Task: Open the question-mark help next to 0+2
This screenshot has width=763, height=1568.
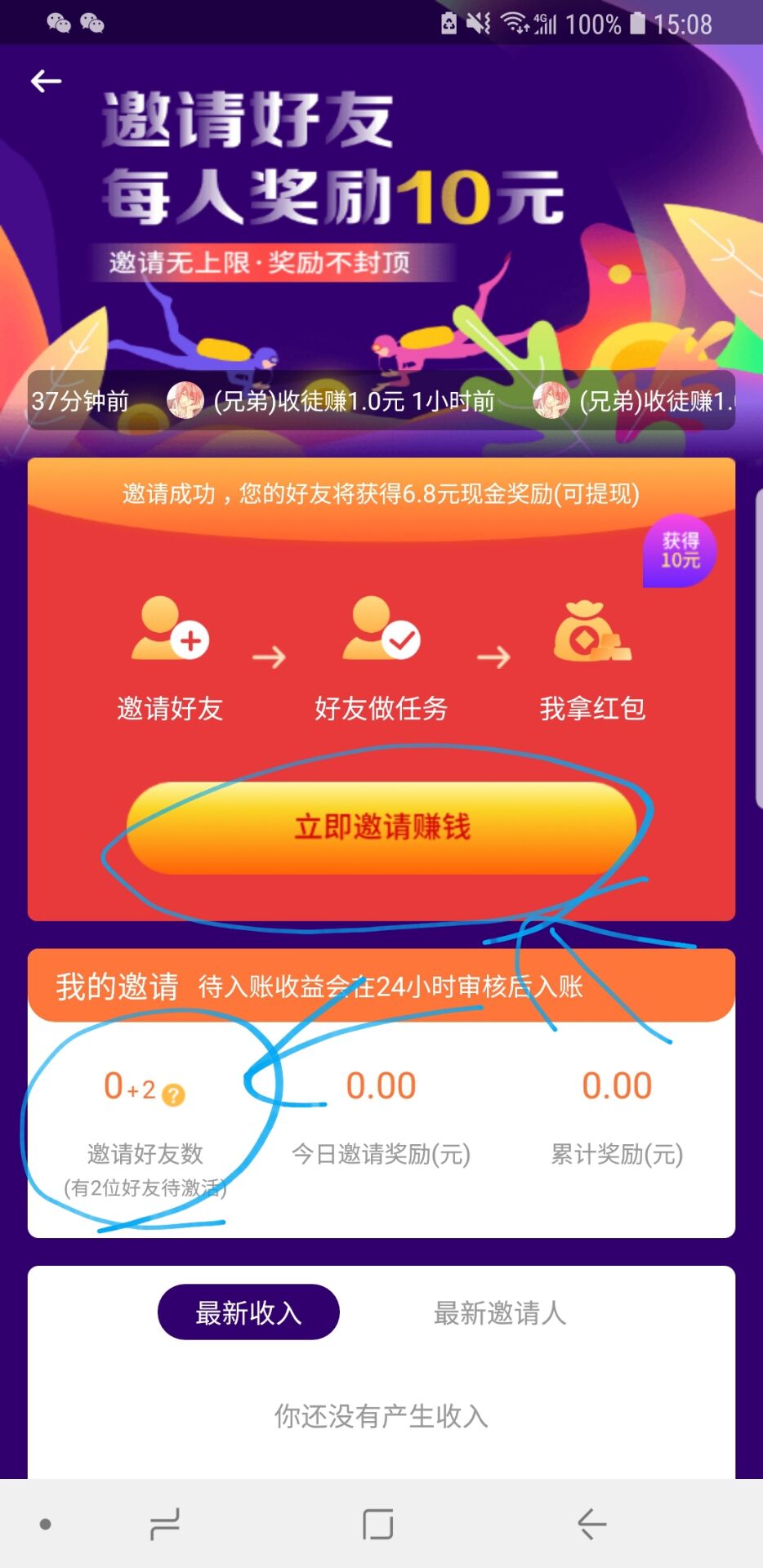Action: (x=173, y=1094)
